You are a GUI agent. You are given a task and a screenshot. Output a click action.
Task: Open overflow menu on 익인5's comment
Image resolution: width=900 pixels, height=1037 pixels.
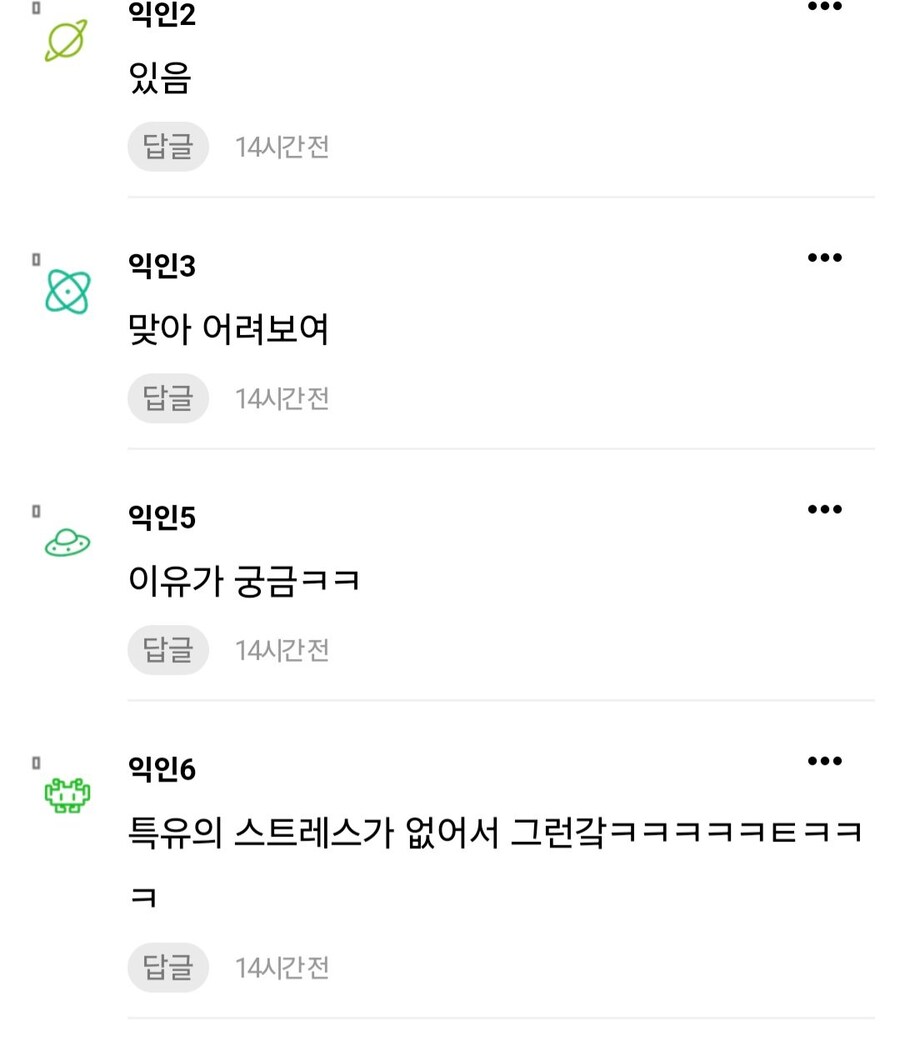[824, 510]
